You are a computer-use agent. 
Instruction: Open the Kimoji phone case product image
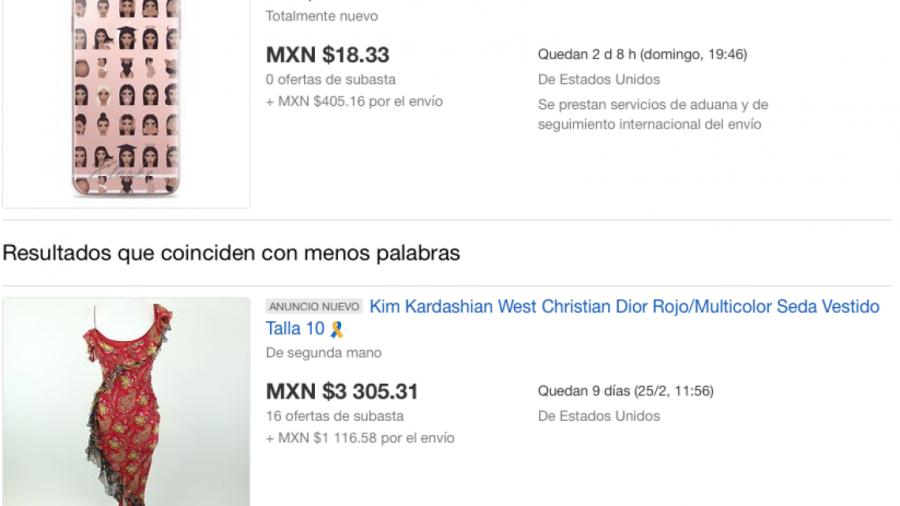coord(126,100)
